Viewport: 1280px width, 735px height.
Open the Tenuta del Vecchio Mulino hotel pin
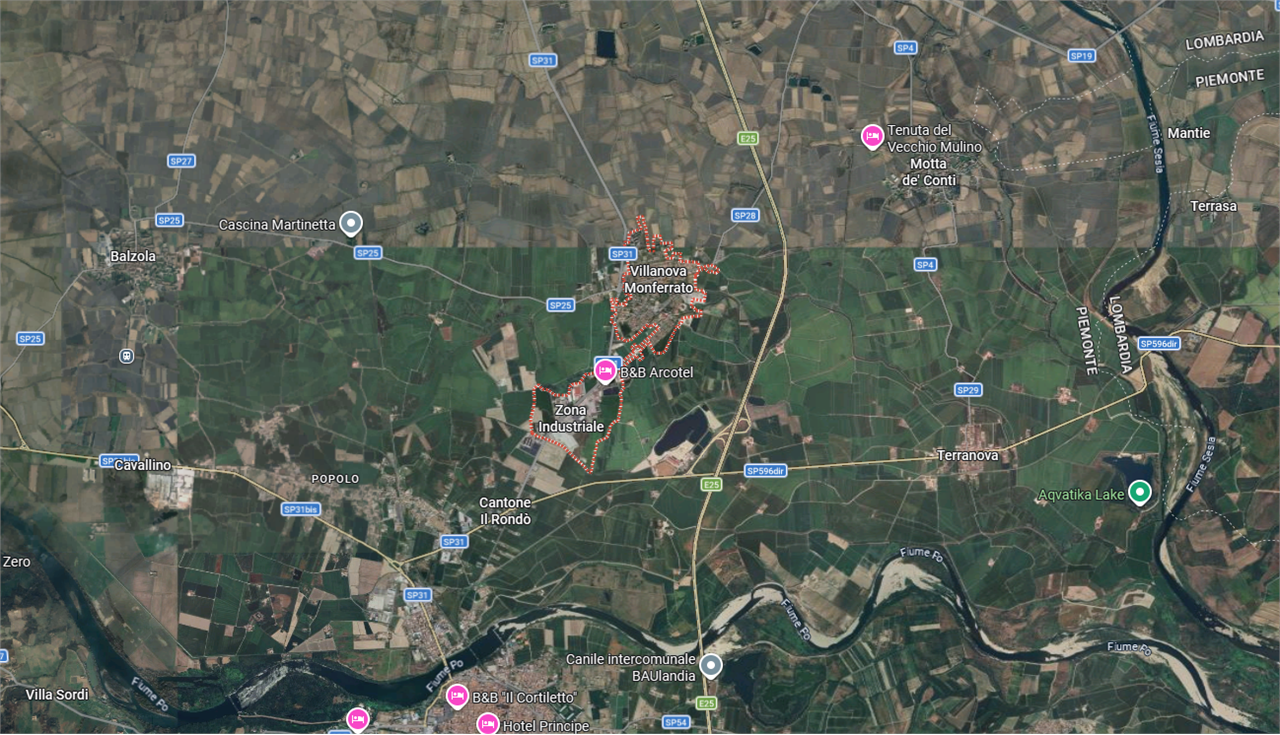[x=872, y=135]
